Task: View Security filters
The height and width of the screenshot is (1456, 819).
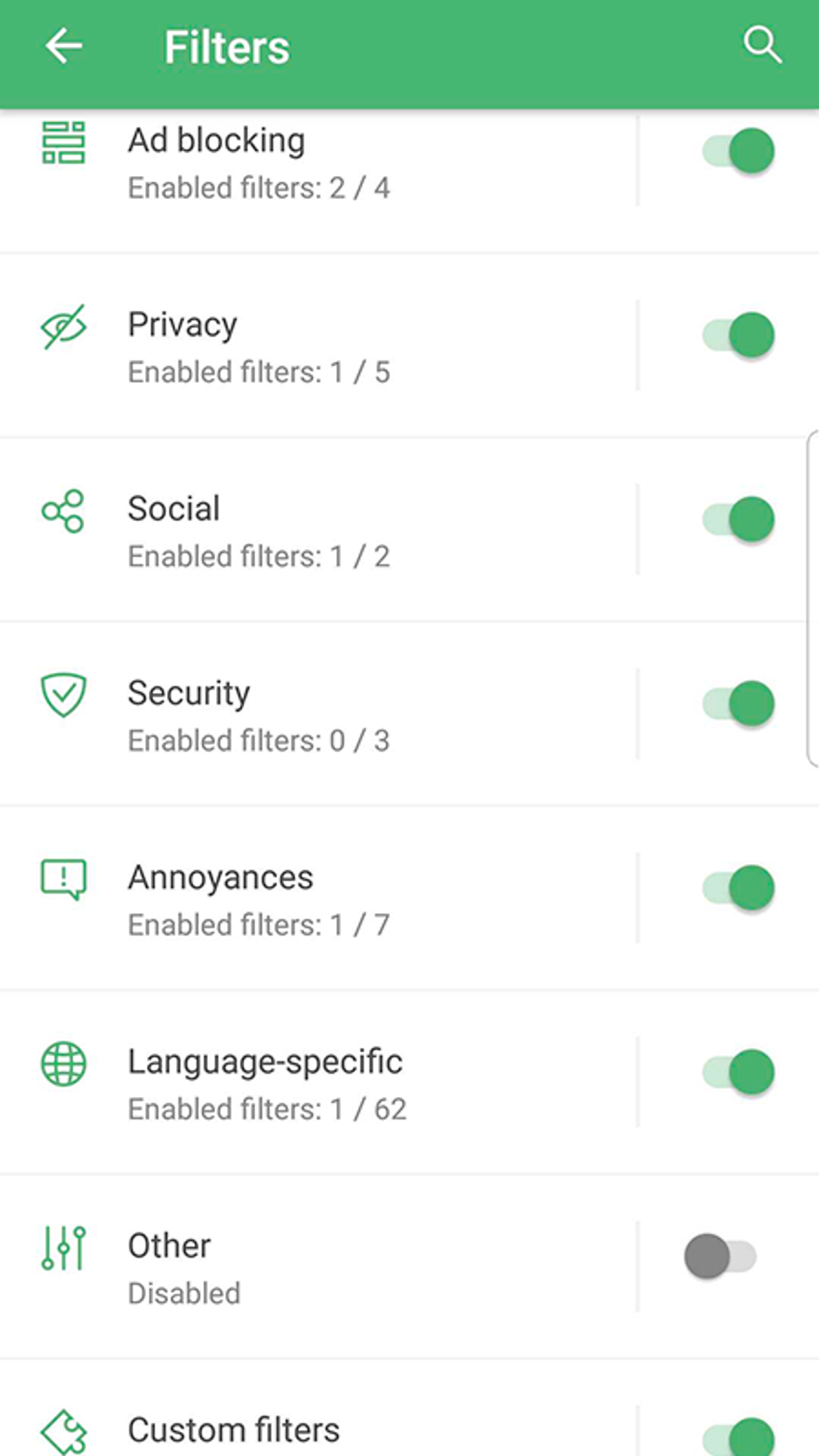Action: click(x=321, y=715)
